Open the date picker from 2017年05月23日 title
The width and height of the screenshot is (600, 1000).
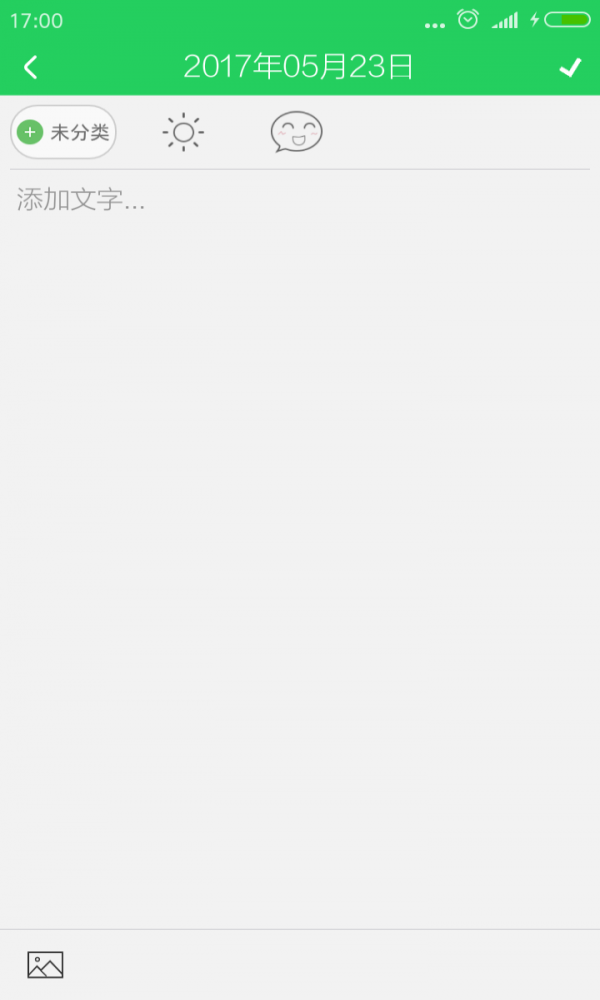(x=298, y=67)
